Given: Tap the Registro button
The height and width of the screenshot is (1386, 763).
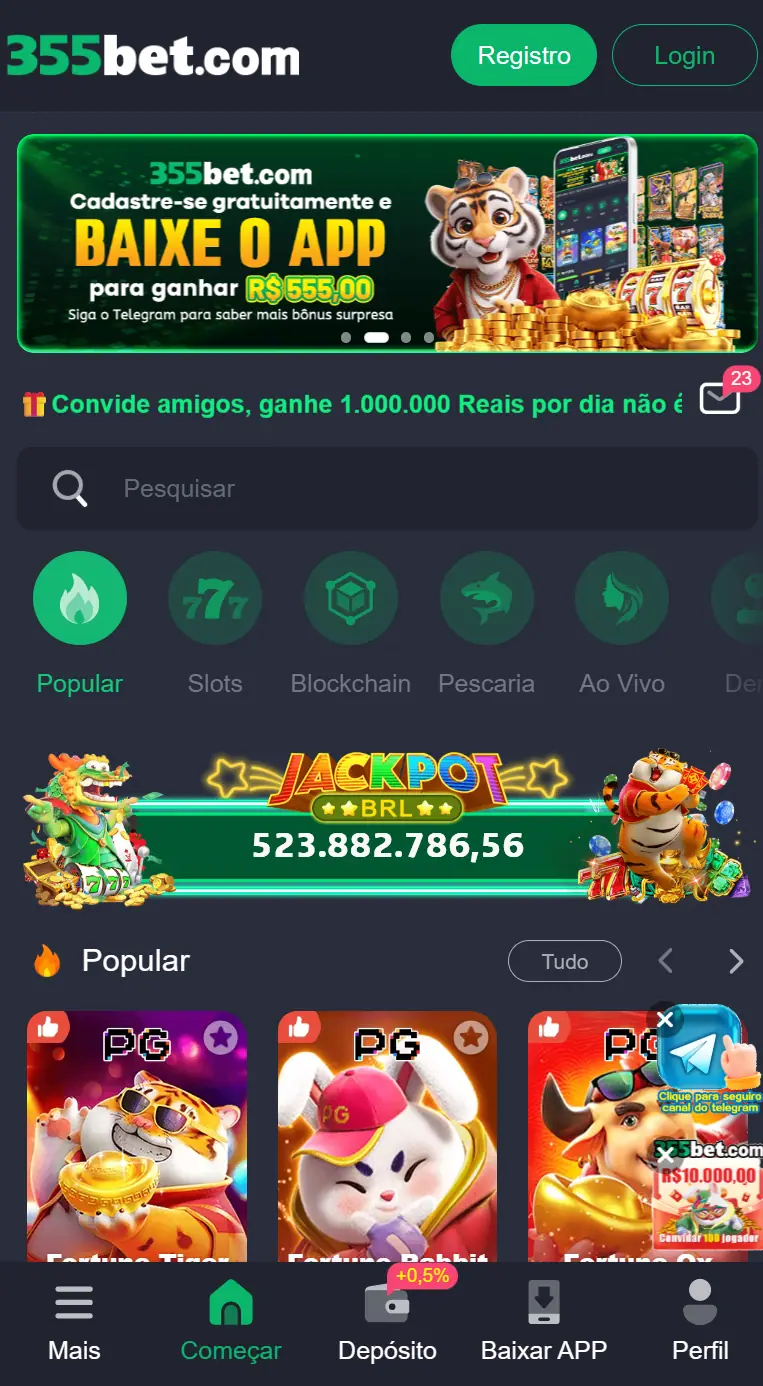Looking at the screenshot, I should pyautogui.click(x=524, y=56).
